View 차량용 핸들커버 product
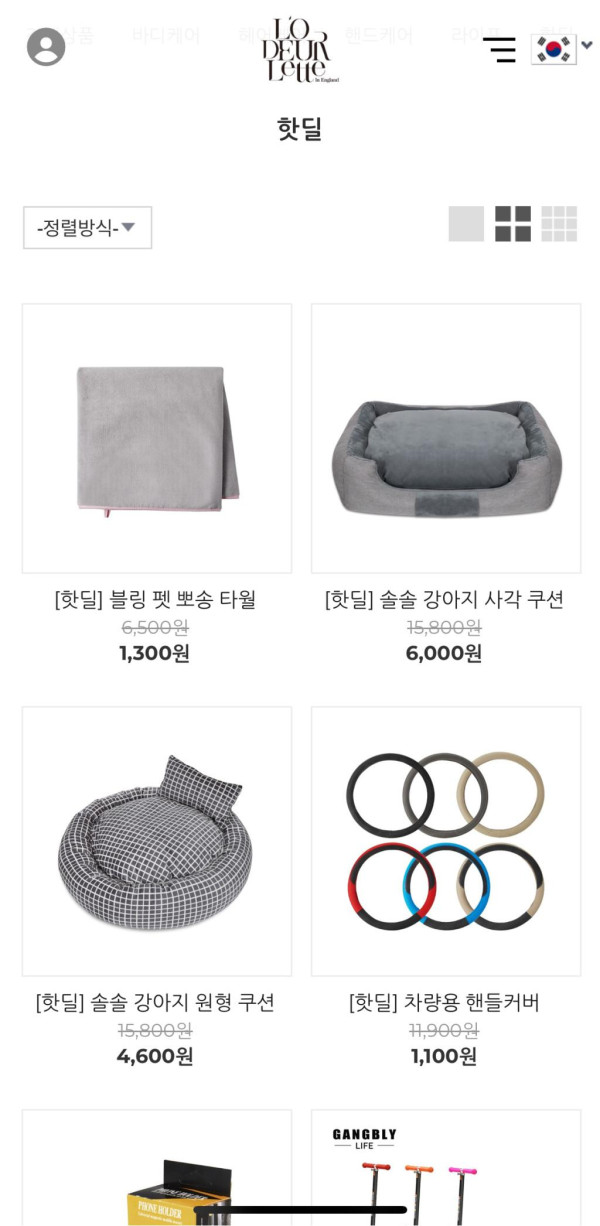600x1226 pixels. point(446,841)
